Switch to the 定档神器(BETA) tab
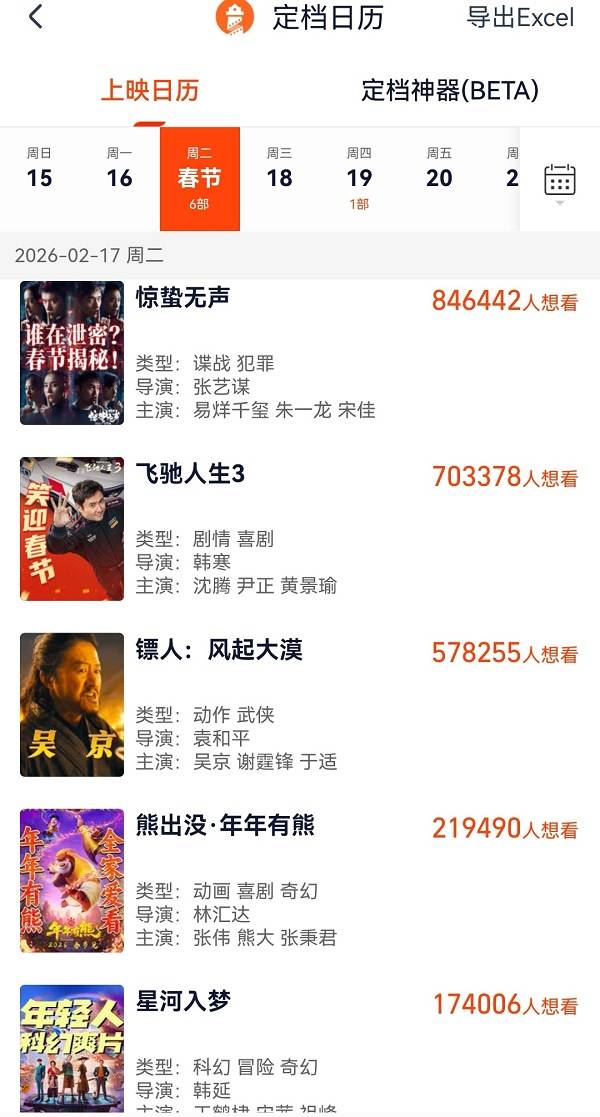This screenshot has width=600, height=1117. [x=449, y=90]
